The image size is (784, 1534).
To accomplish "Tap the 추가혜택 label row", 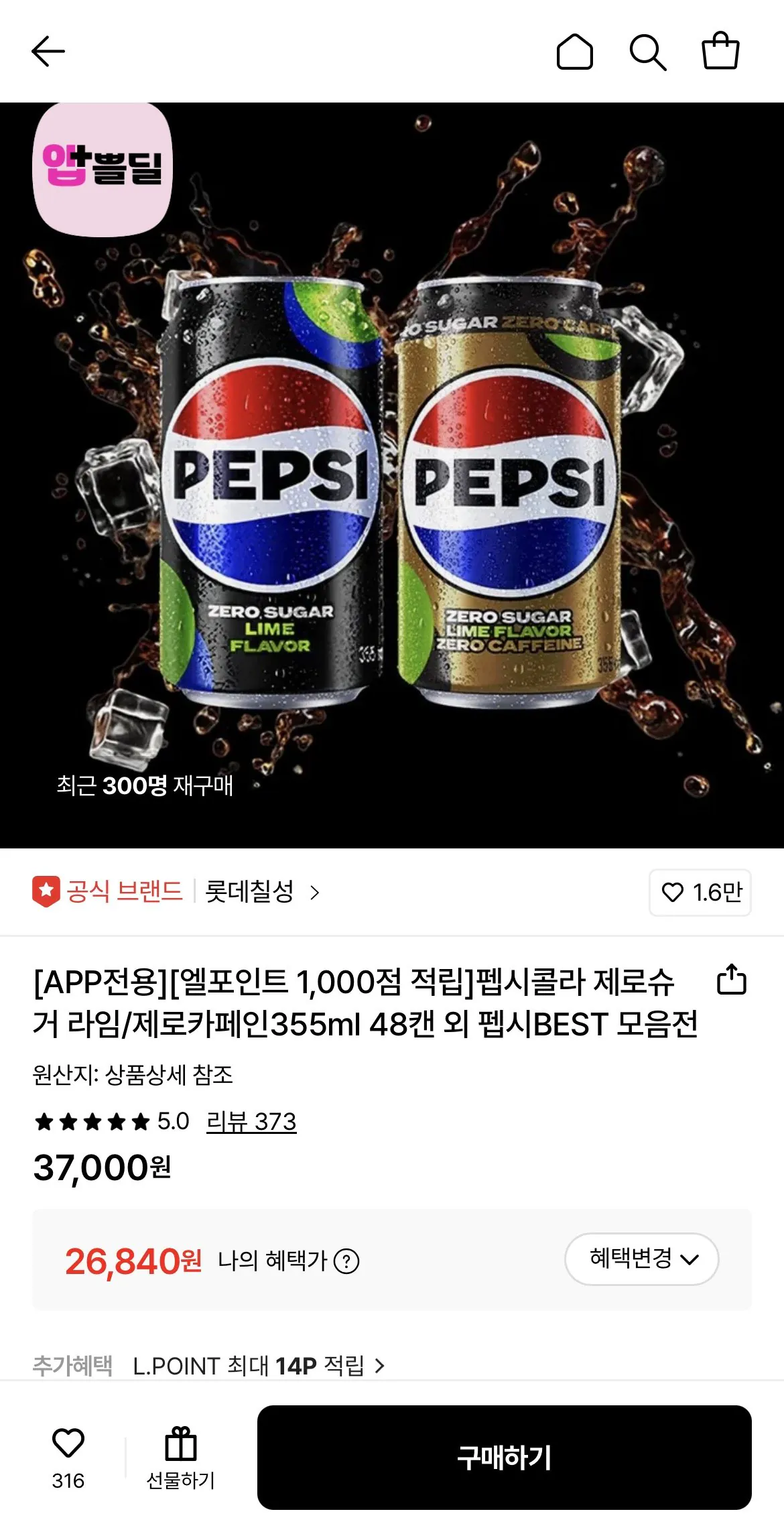I will (x=74, y=1365).
